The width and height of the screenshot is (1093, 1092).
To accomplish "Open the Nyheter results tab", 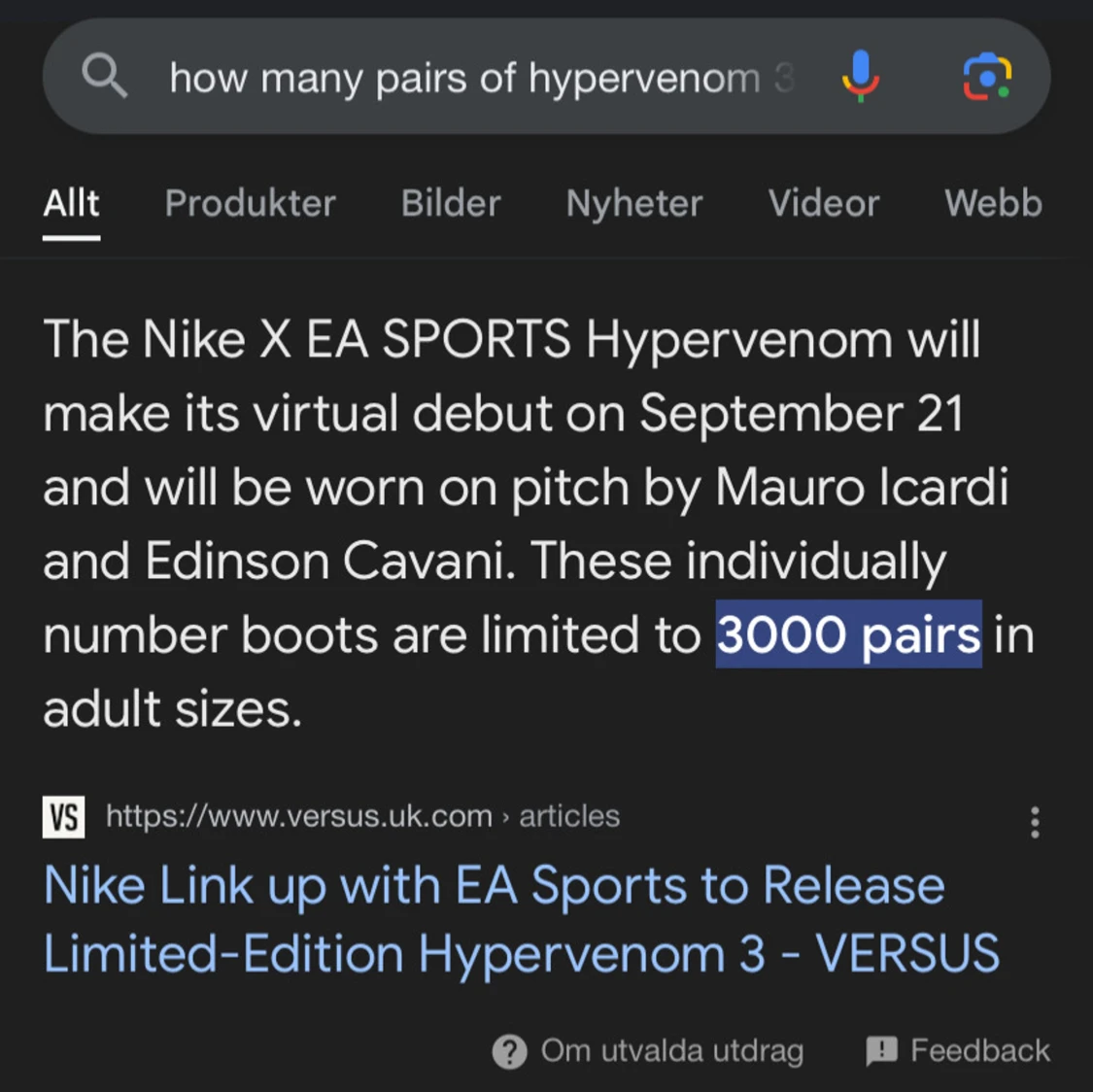I will pos(633,203).
